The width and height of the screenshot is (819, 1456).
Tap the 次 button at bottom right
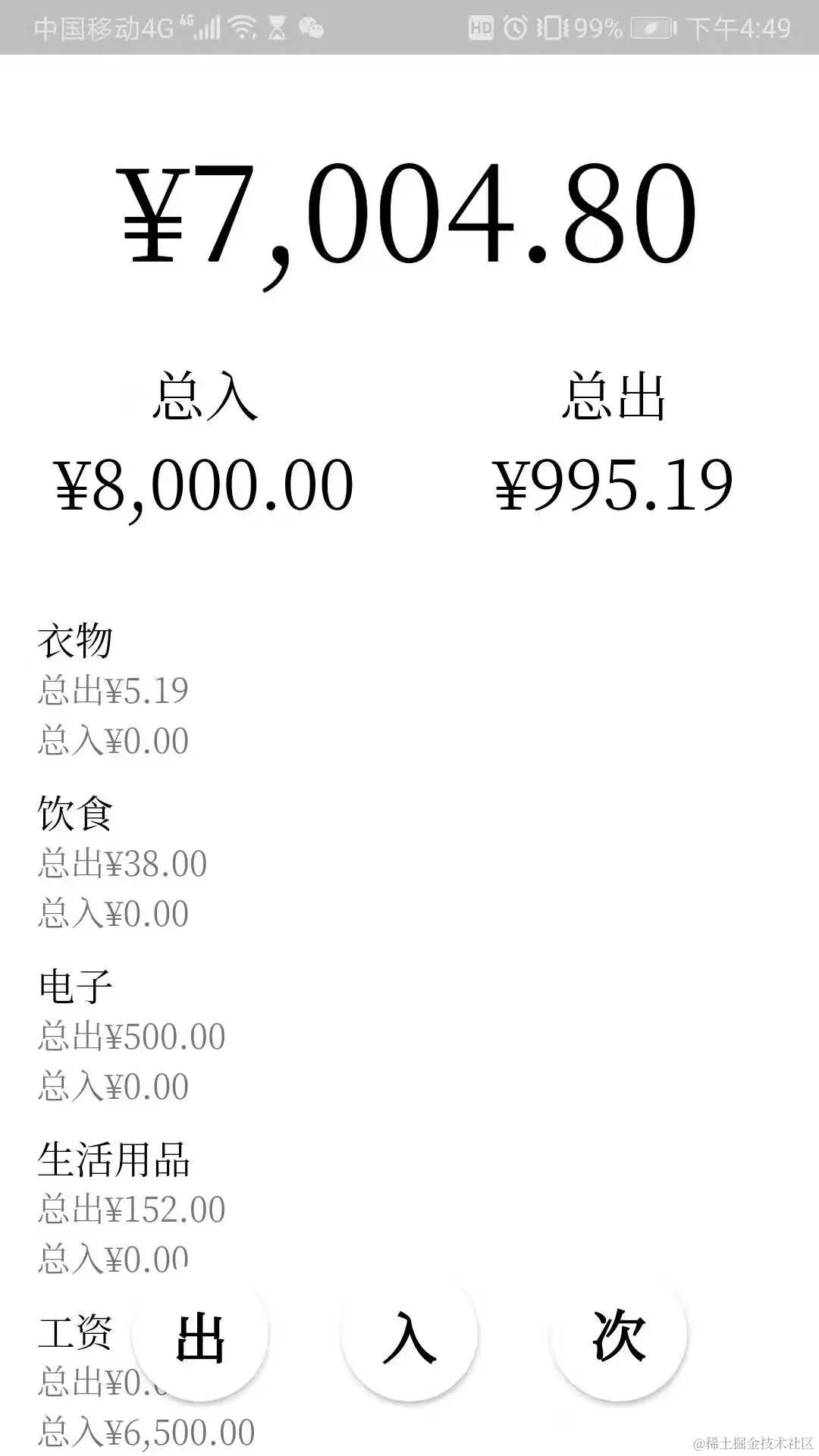tap(616, 1338)
